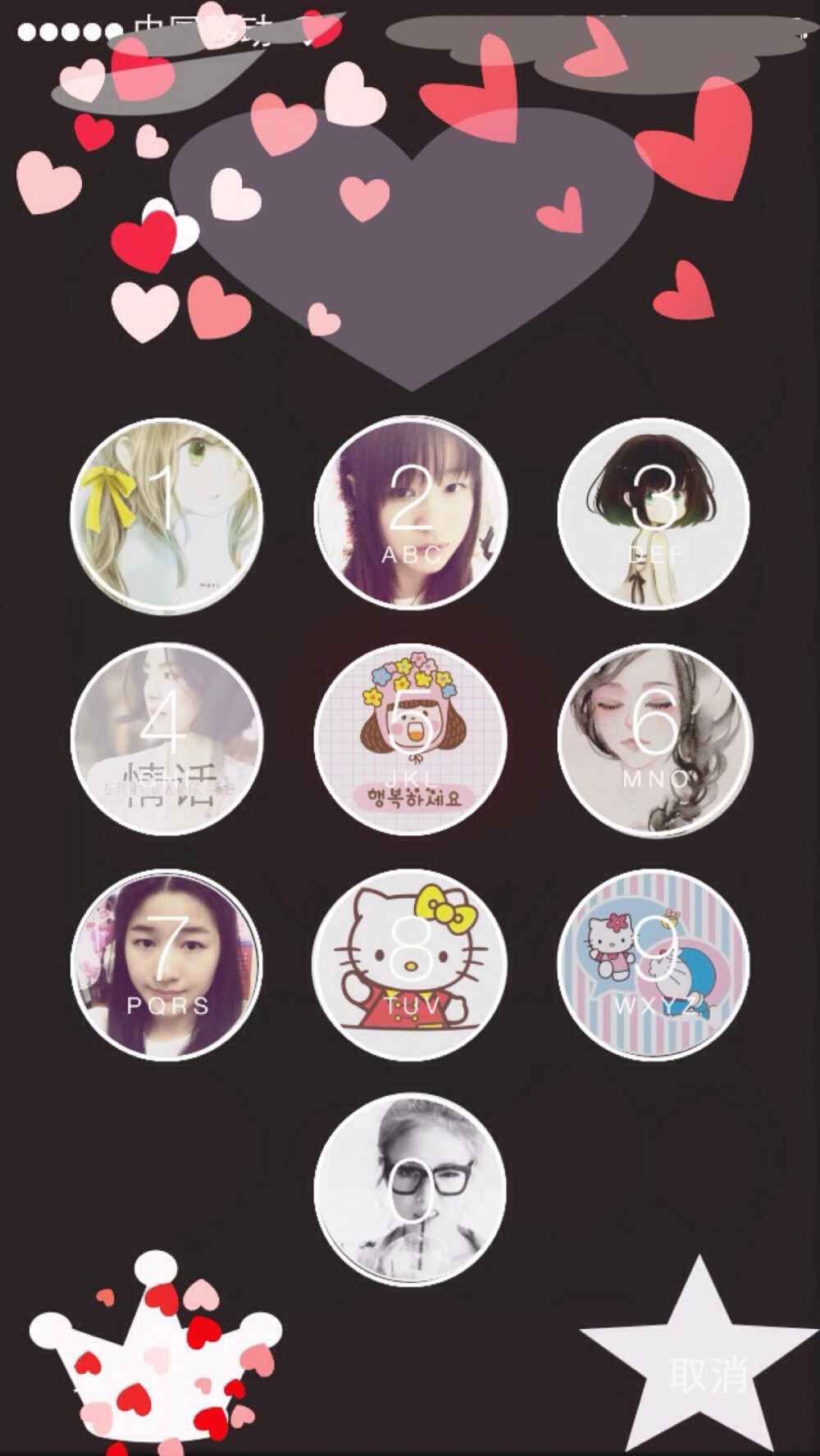Screen dimensions: 820x1456
Task: Select the 3 DEF key
Action: click(654, 513)
